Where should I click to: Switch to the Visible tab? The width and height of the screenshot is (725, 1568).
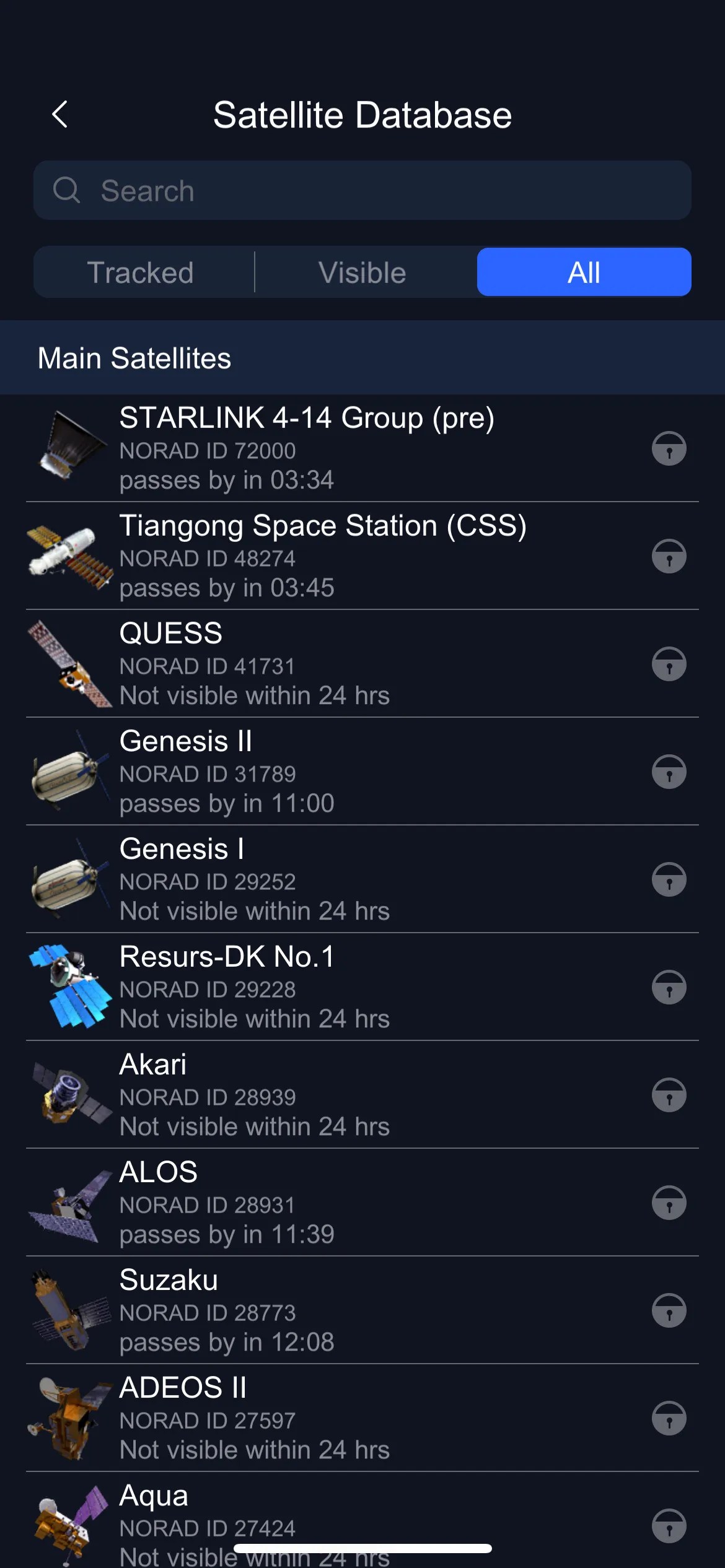click(x=362, y=271)
